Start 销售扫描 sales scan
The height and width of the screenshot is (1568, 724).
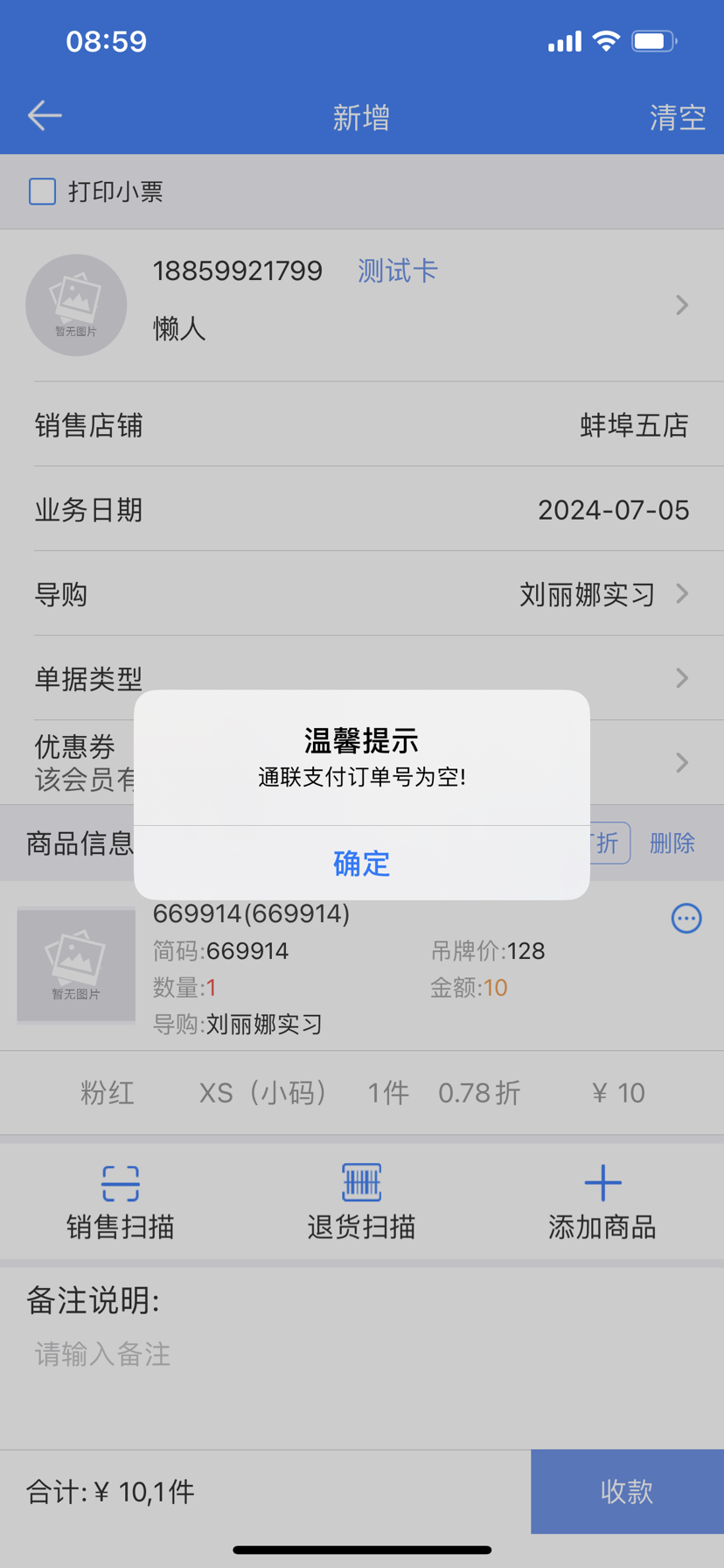click(121, 1201)
